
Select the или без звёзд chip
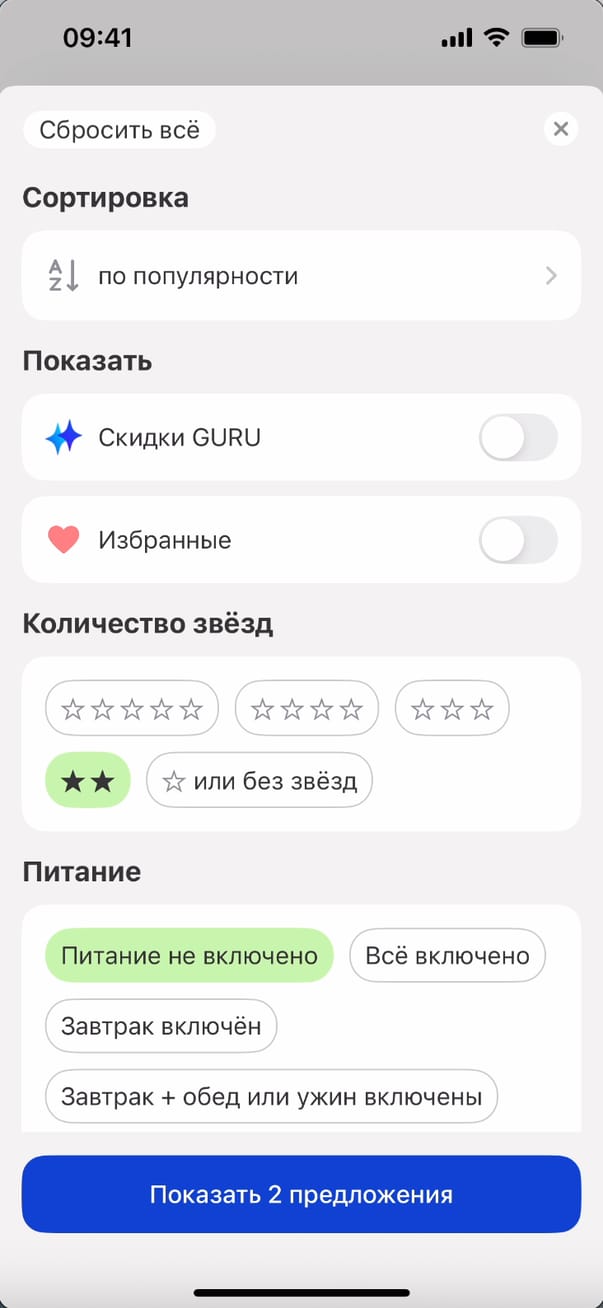259,781
